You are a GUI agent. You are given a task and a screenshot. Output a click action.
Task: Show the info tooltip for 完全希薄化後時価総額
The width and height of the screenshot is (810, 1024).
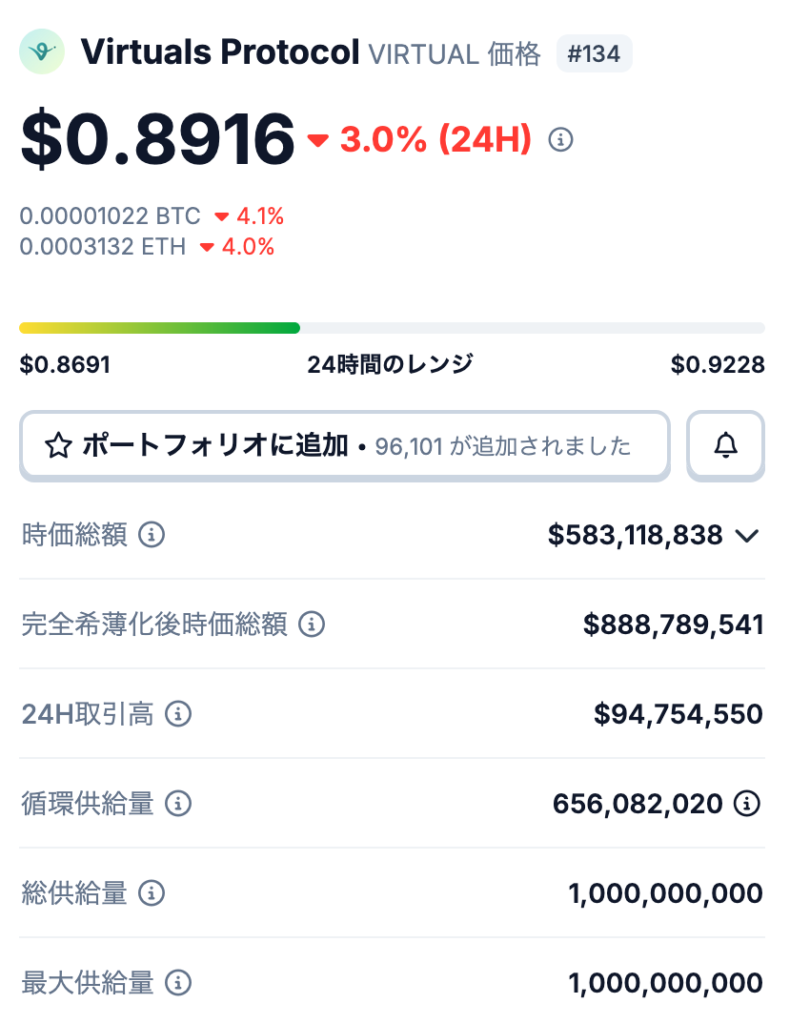311,624
